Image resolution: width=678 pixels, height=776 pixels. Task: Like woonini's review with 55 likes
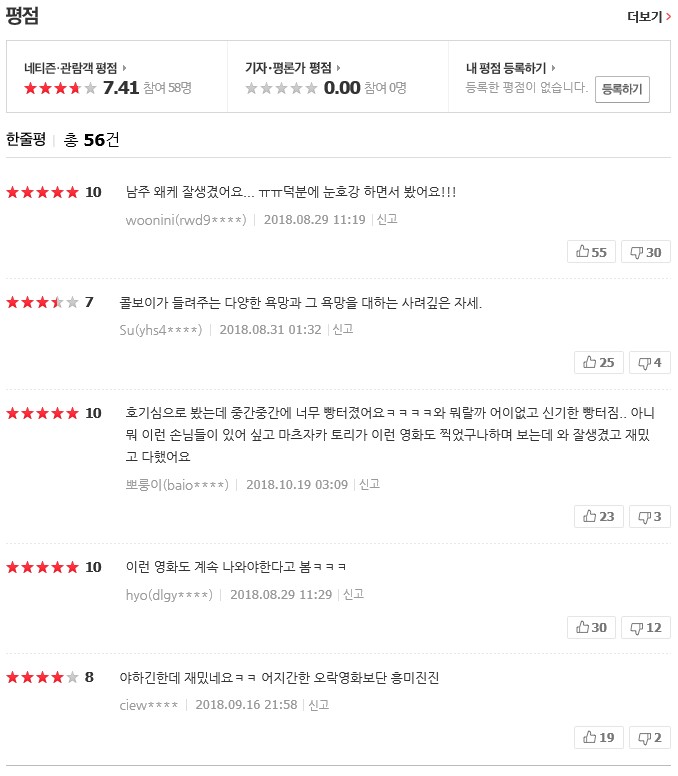pyautogui.click(x=591, y=252)
